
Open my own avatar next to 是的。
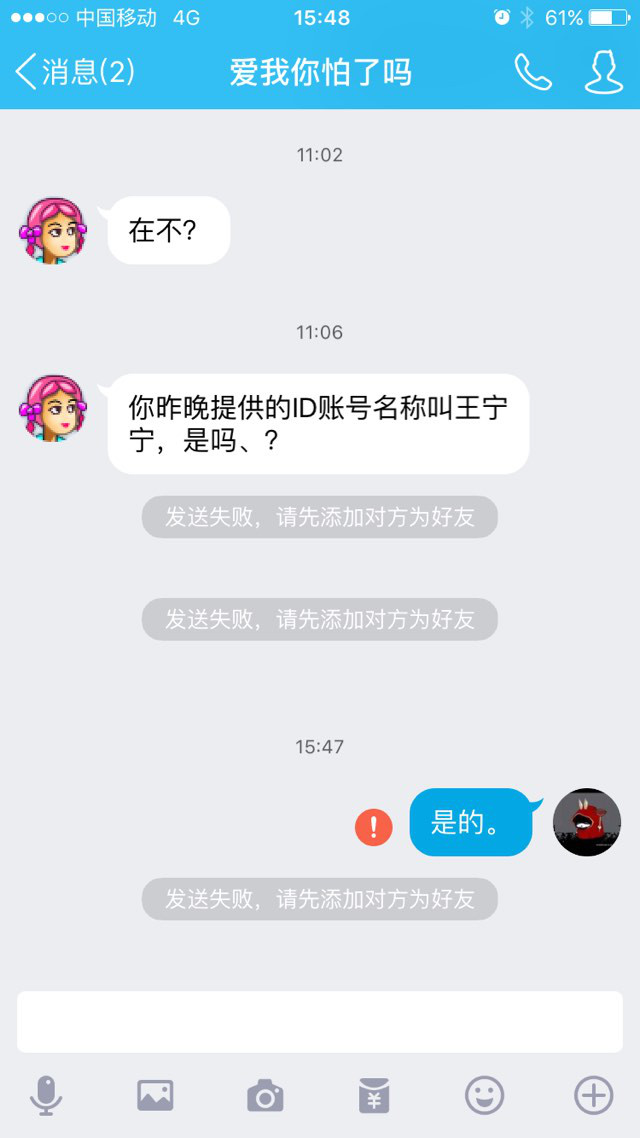[x=587, y=822]
